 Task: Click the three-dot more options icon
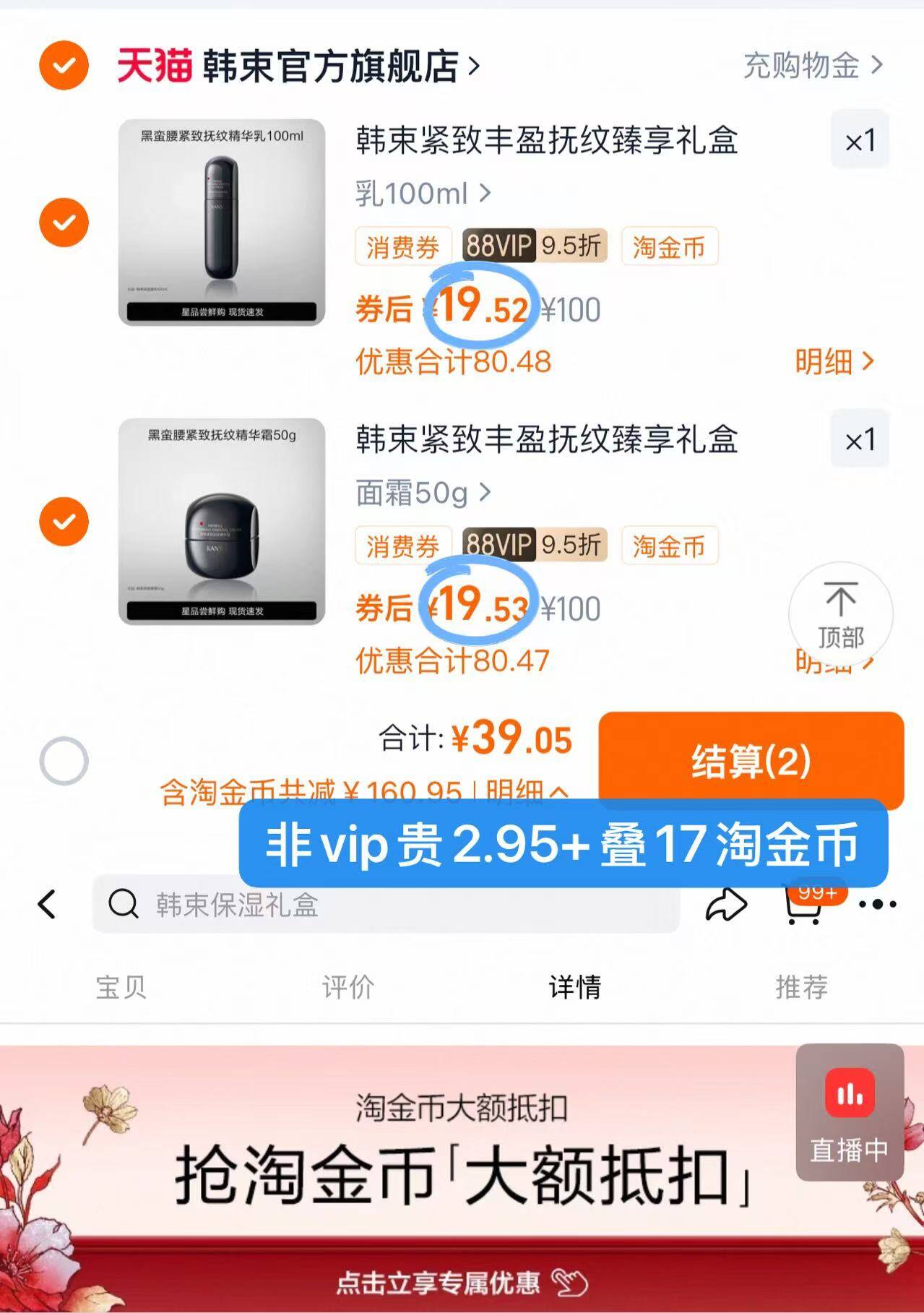pos(878,905)
